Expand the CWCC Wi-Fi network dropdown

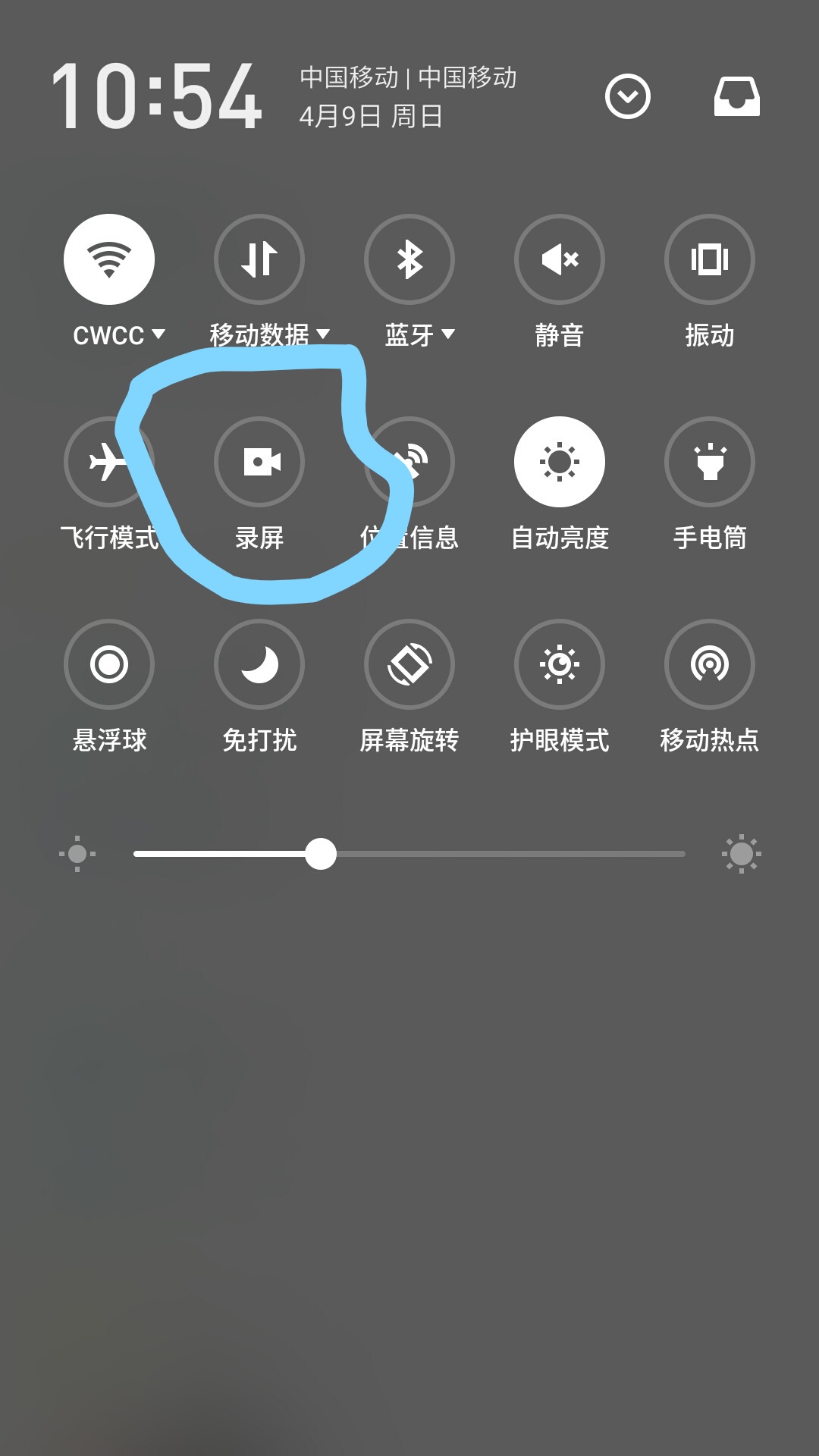coord(158,334)
